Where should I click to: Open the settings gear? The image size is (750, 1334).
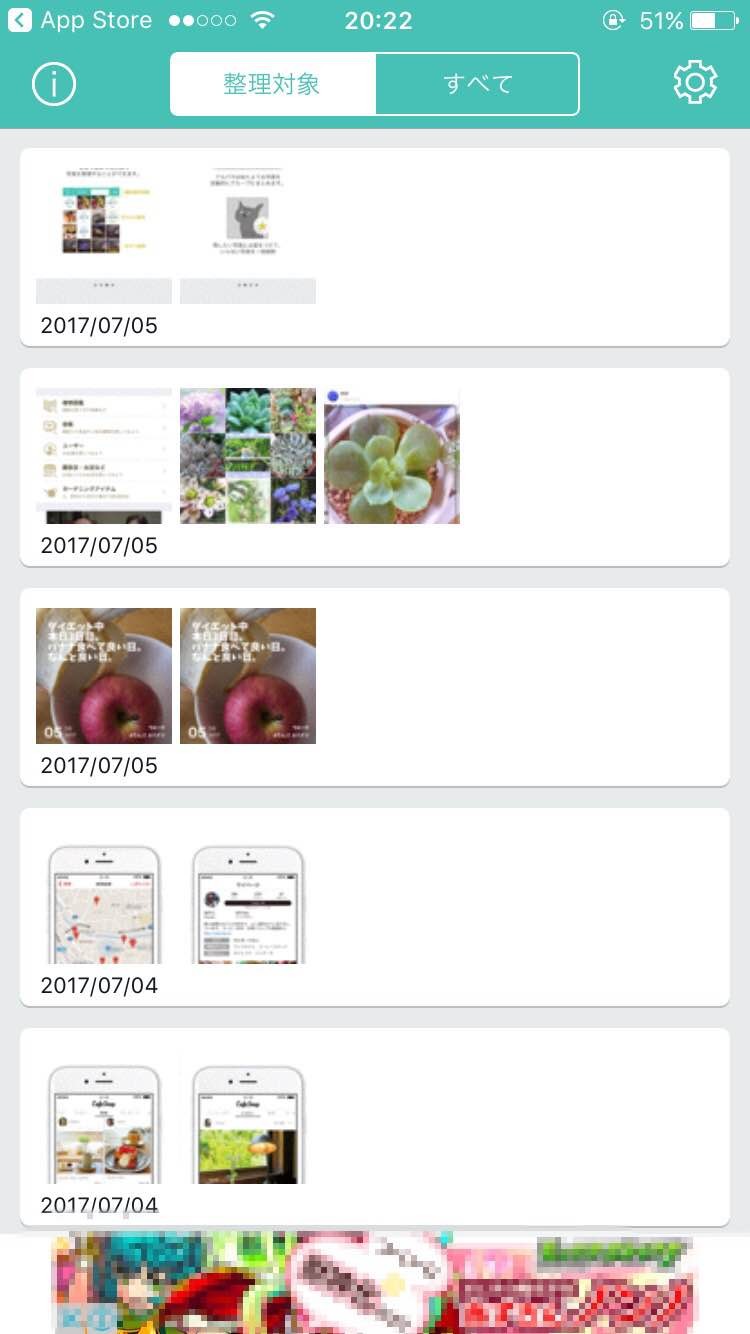point(695,83)
